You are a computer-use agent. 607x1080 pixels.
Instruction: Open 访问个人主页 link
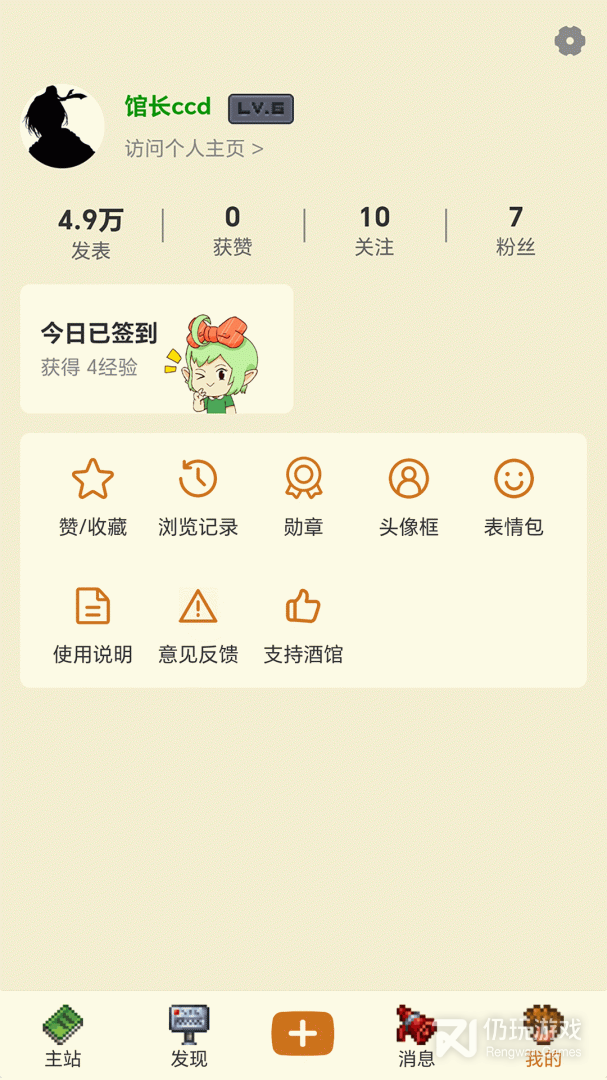(x=194, y=149)
